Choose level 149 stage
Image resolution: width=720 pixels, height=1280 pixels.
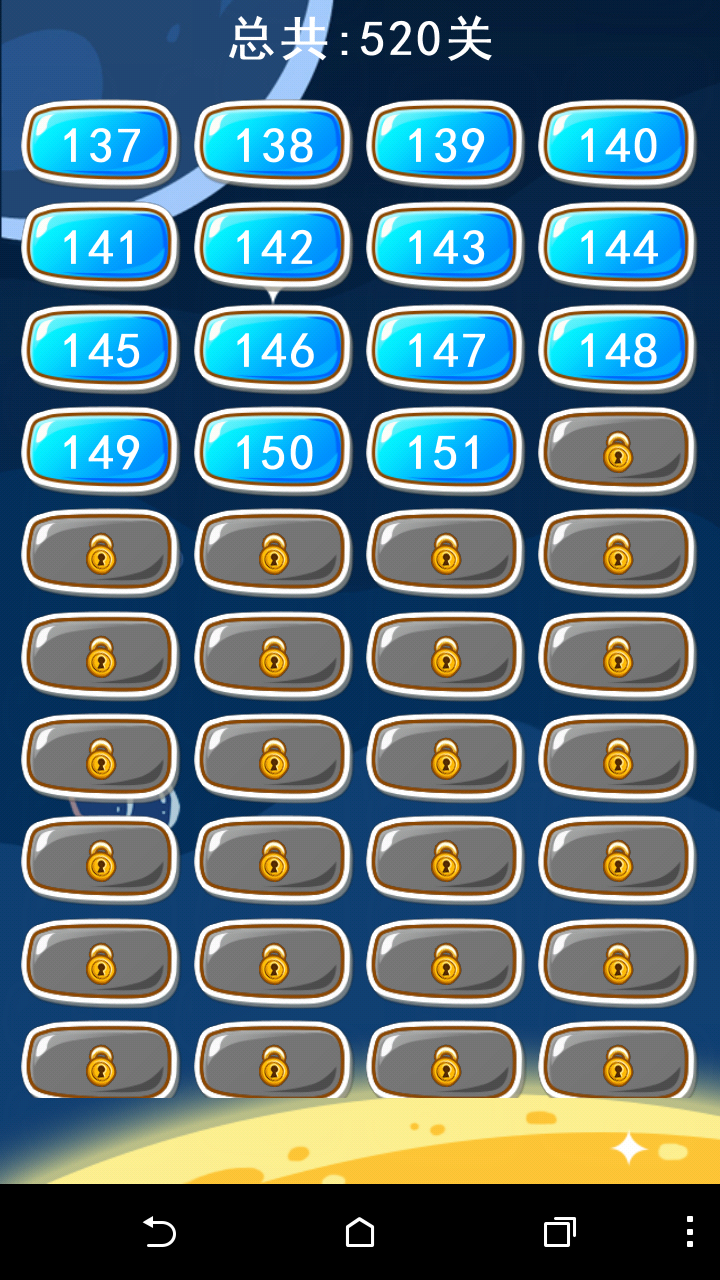100,452
